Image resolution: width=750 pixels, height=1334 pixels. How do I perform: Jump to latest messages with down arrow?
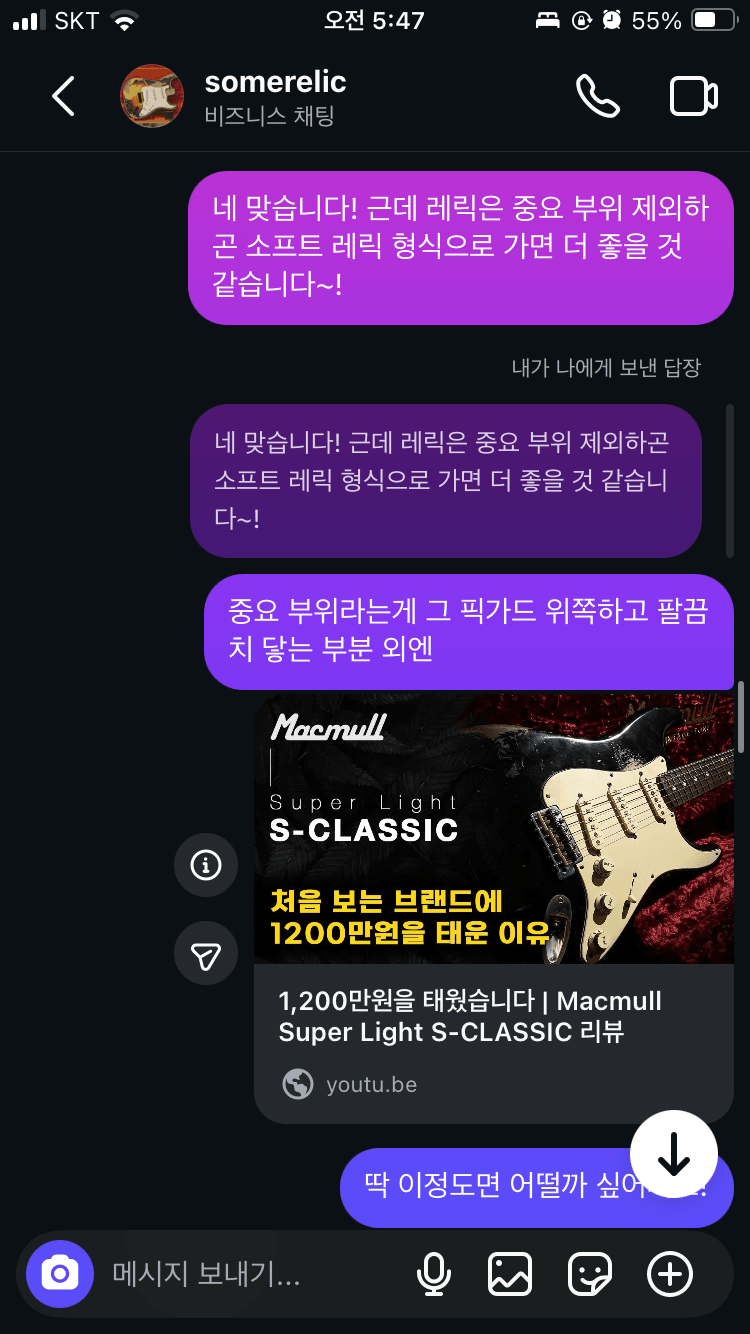click(x=674, y=1154)
